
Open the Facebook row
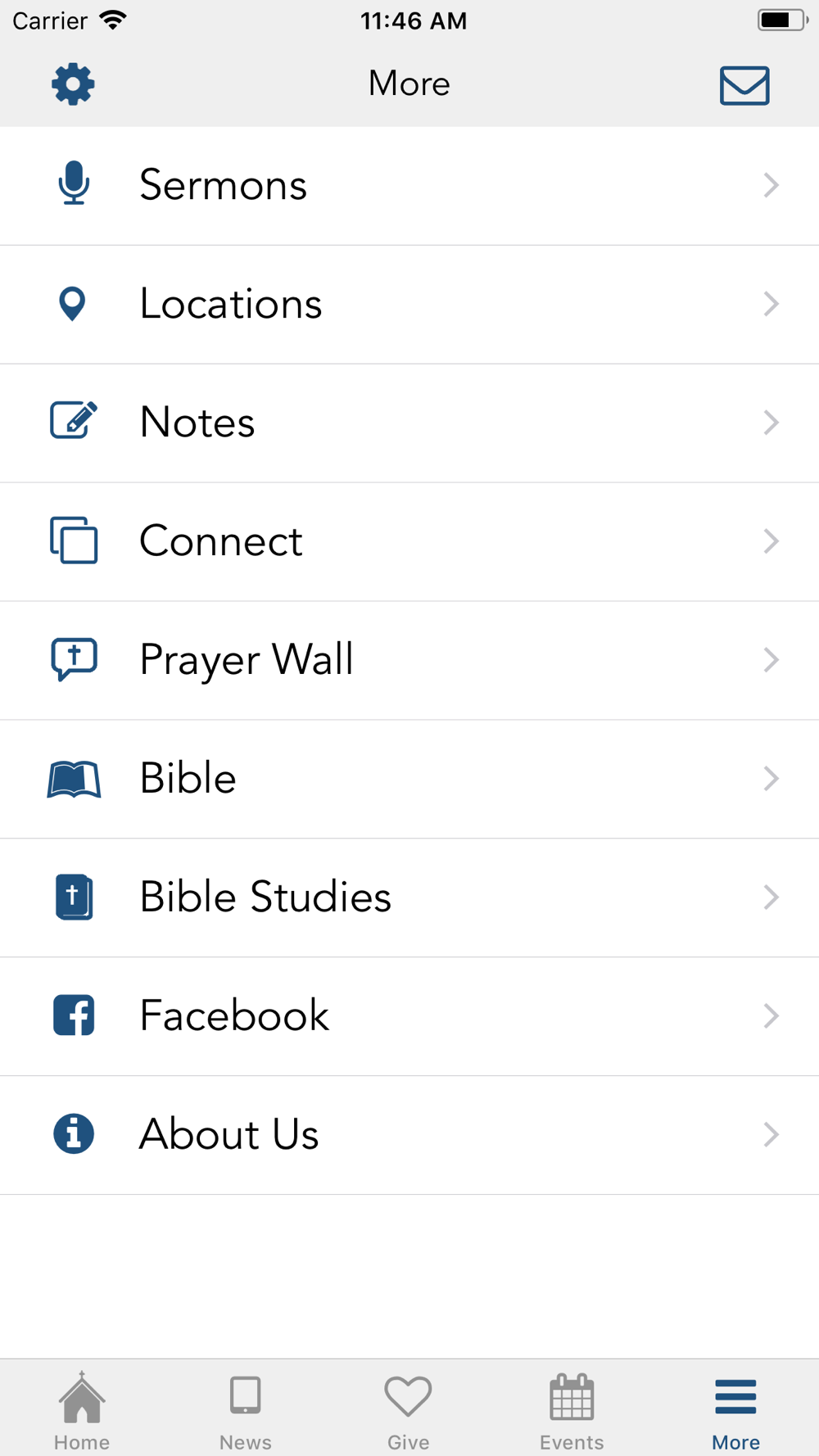click(x=409, y=1017)
